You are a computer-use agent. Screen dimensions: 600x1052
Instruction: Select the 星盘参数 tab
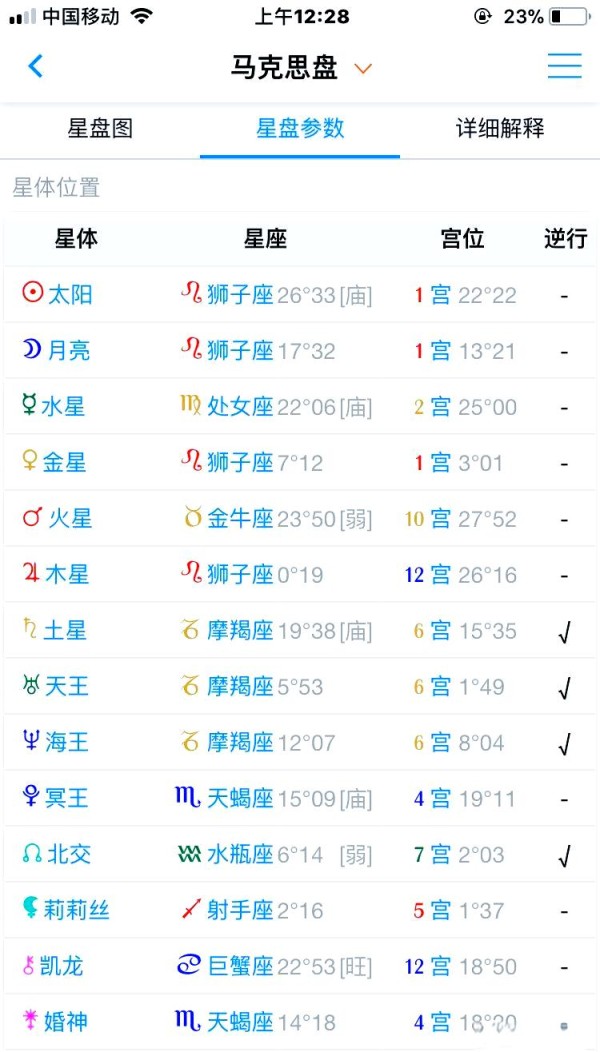click(300, 127)
